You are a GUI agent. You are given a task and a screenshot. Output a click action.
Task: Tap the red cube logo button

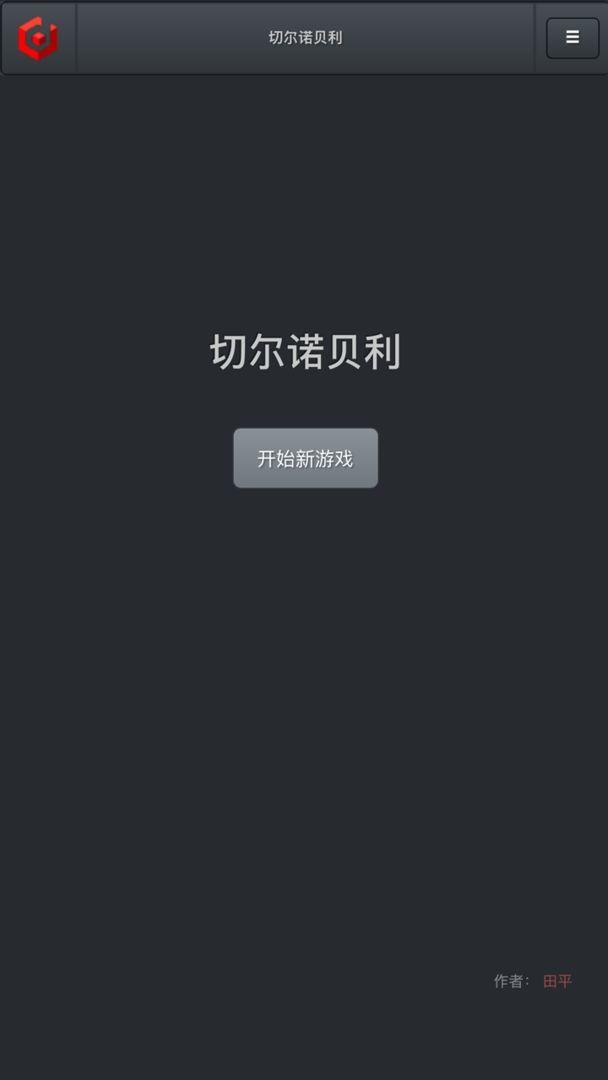pos(38,39)
